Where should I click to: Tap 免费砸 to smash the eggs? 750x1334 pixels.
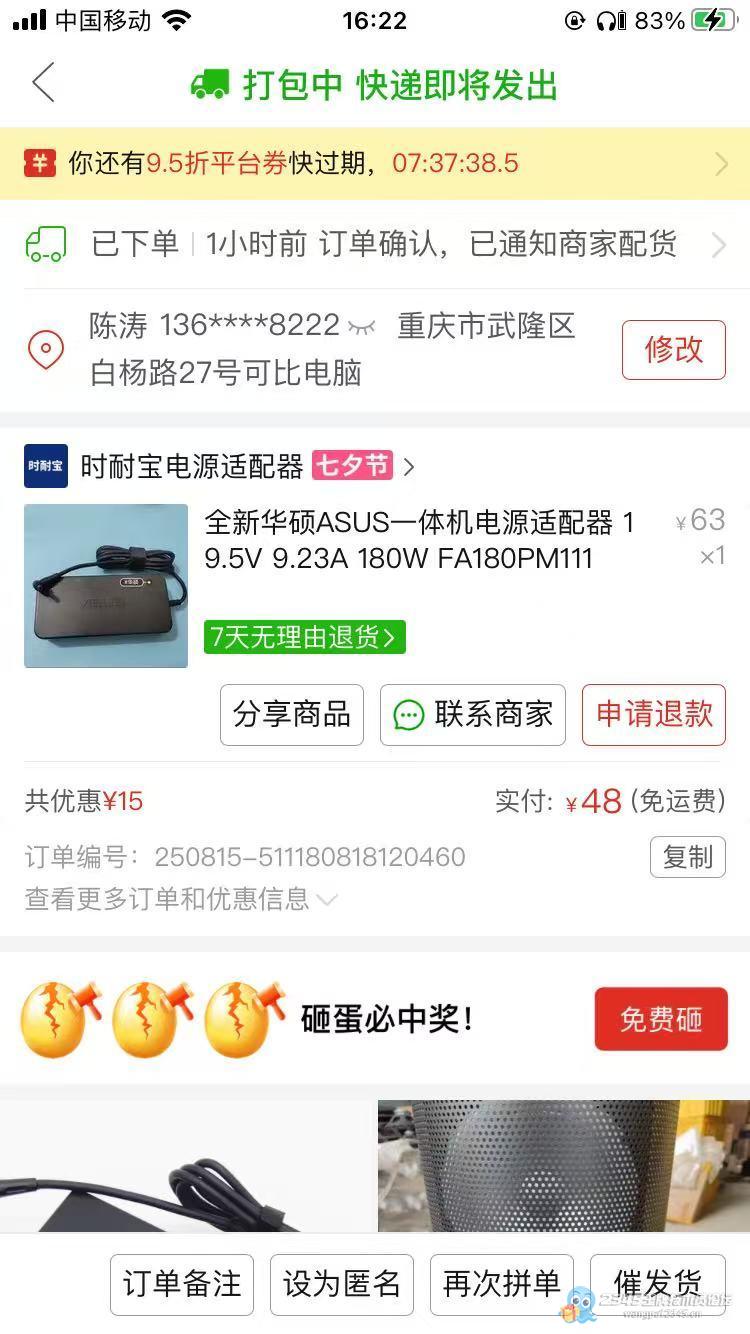point(660,1019)
